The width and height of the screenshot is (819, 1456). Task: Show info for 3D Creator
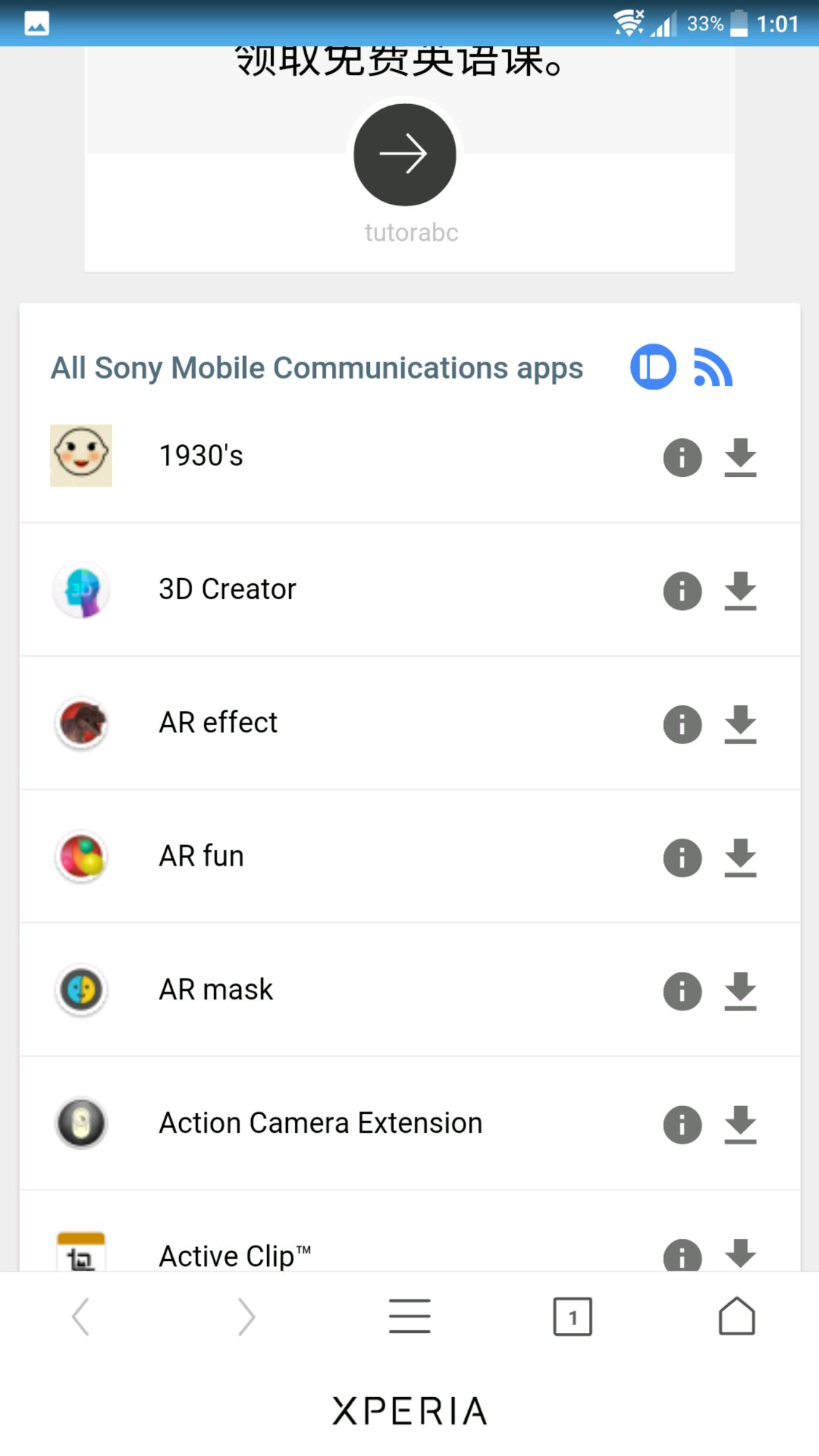682,591
